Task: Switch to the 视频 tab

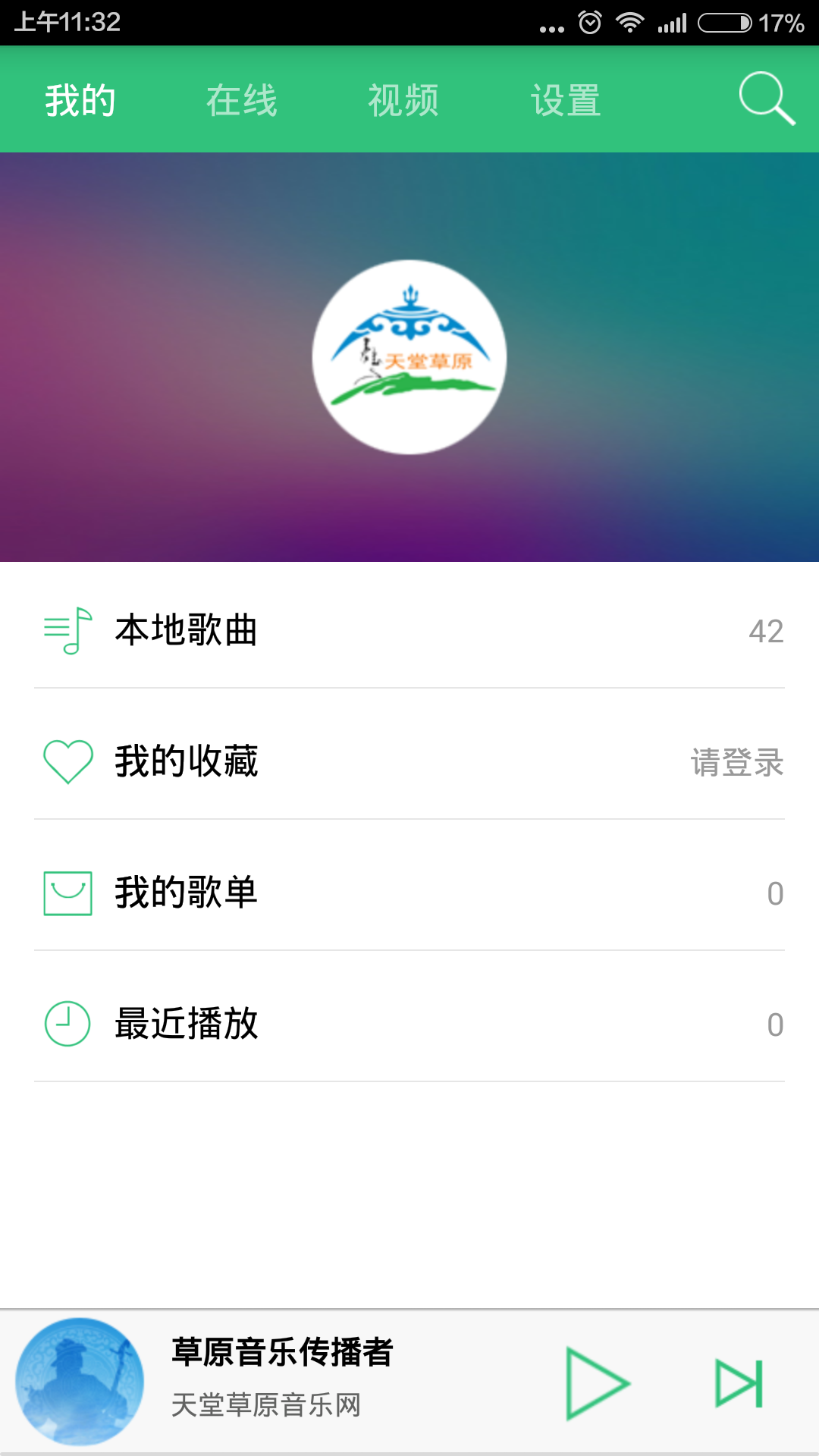Action: [403, 100]
